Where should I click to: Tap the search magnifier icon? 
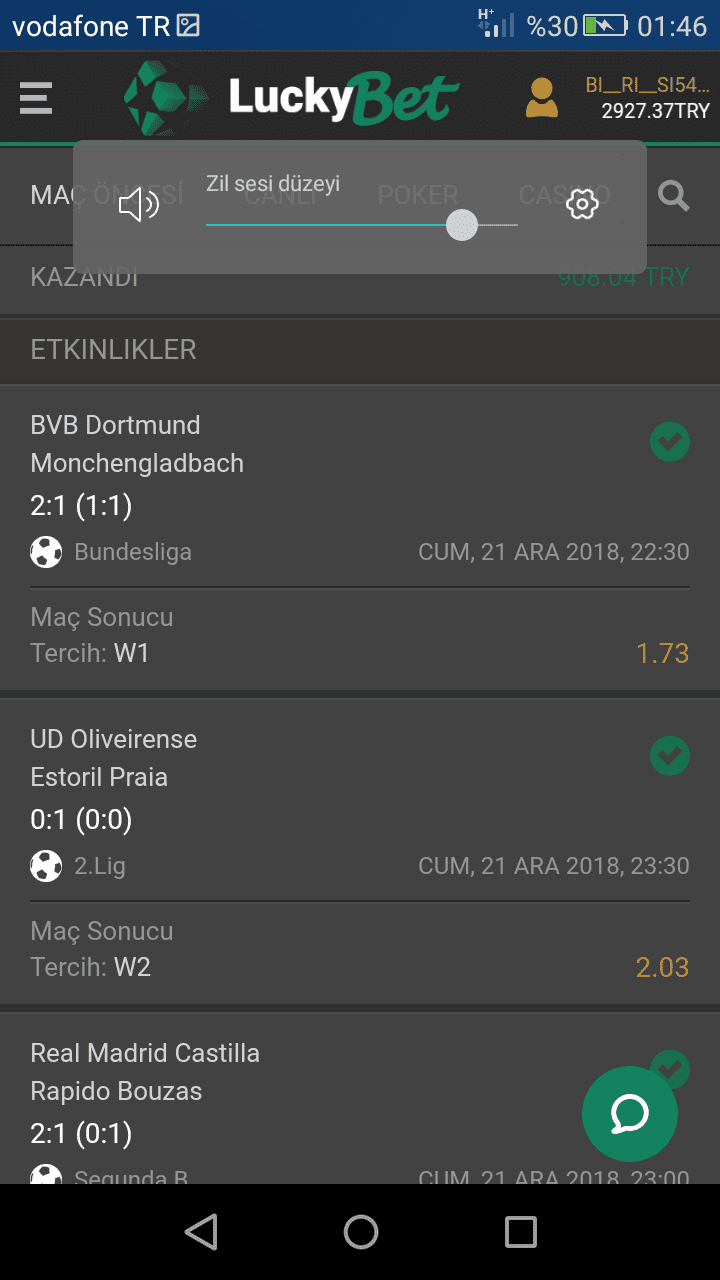coord(674,195)
